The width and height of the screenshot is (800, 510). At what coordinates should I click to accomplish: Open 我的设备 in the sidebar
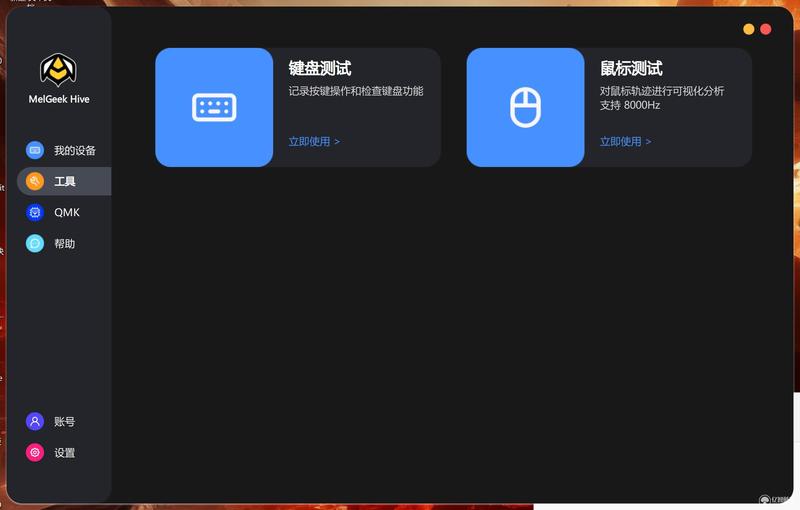click(63, 150)
